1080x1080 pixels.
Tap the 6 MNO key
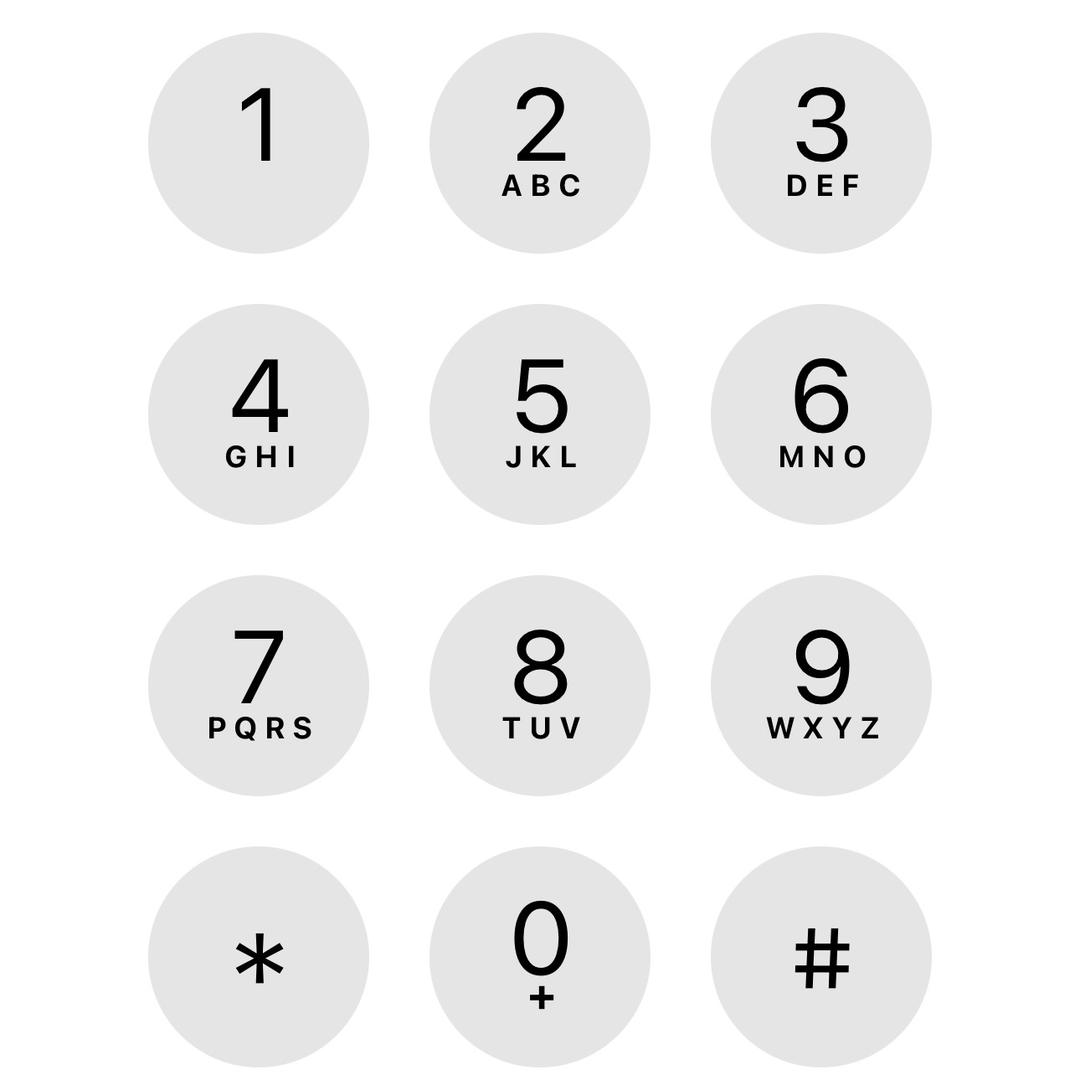tap(821, 414)
